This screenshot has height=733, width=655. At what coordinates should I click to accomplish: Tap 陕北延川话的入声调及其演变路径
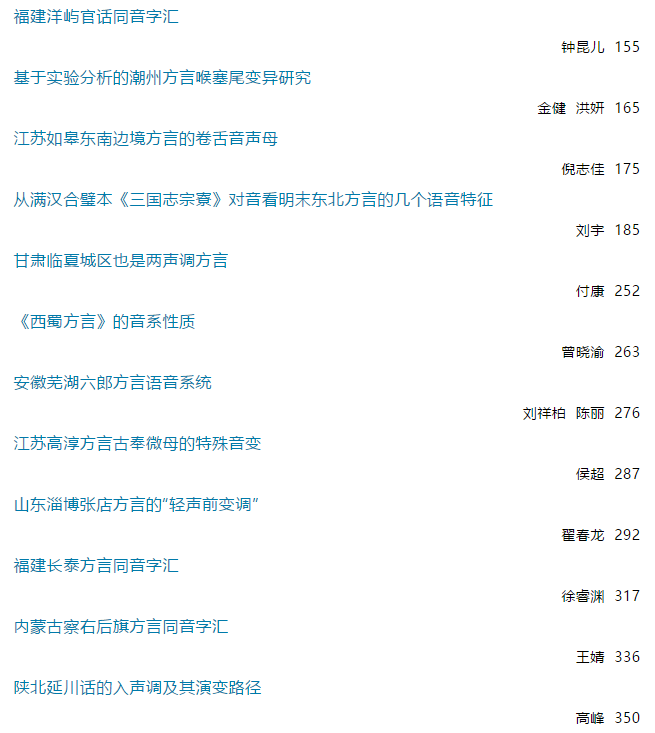[138, 688]
